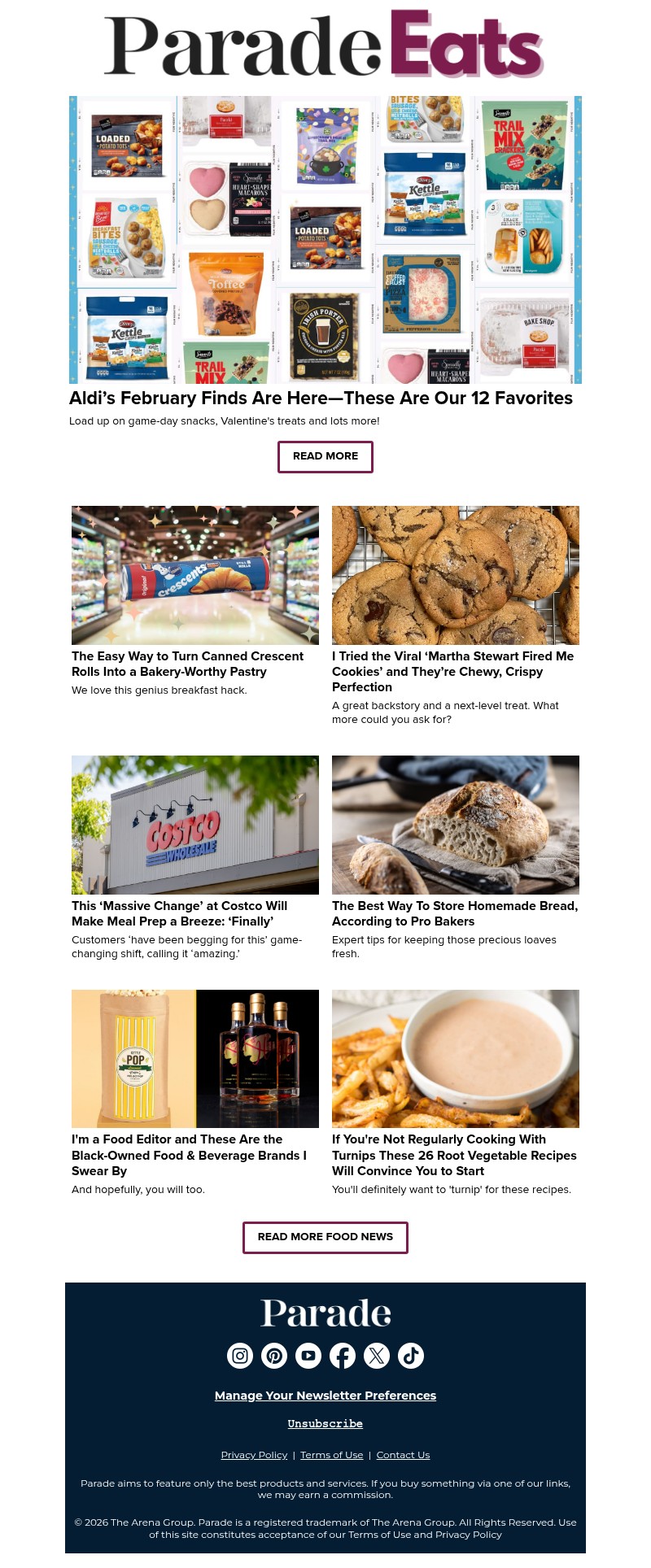Click the Costco storefront image
The width and height of the screenshot is (651, 1568).
[195, 824]
